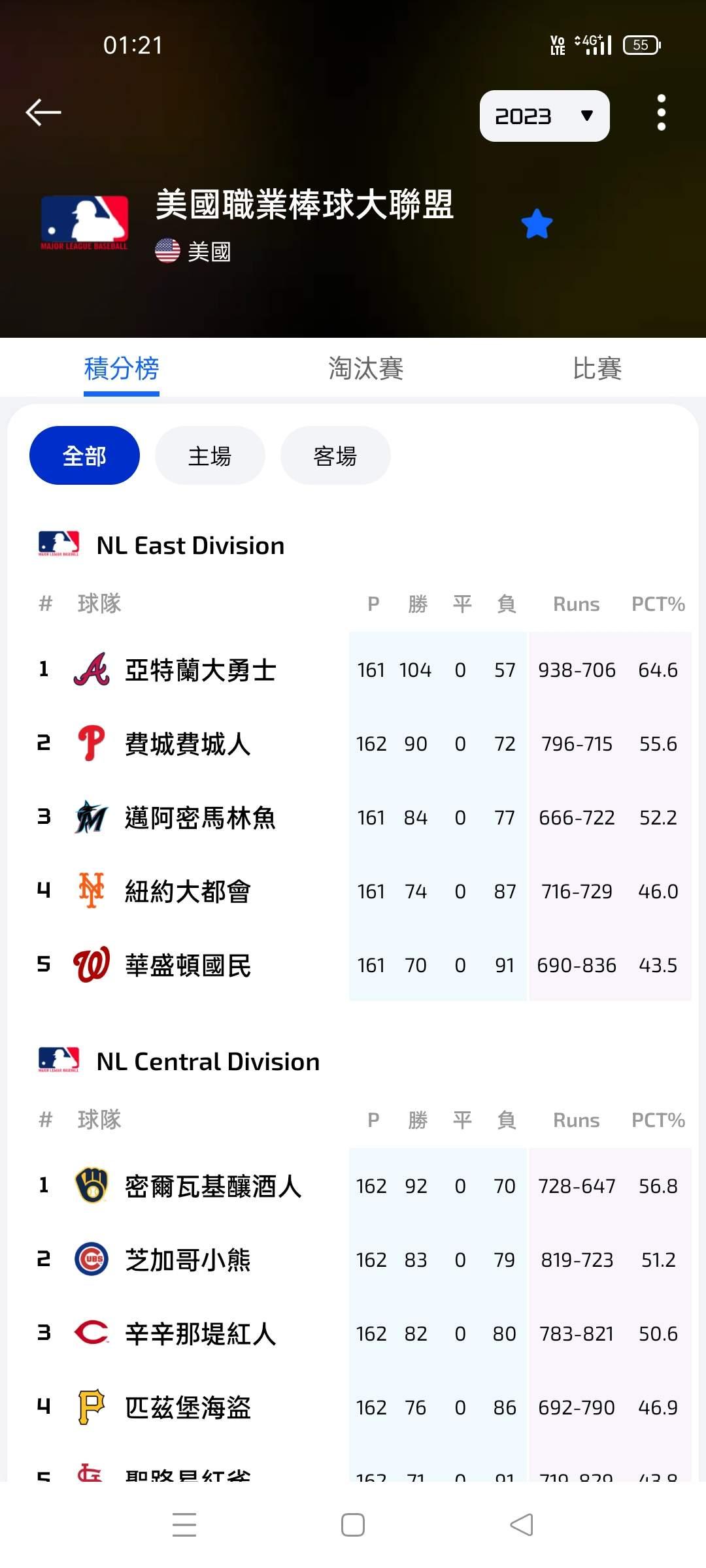706x1568 pixels.
Task: Open the 2023 season dropdown
Action: (x=545, y=116)
